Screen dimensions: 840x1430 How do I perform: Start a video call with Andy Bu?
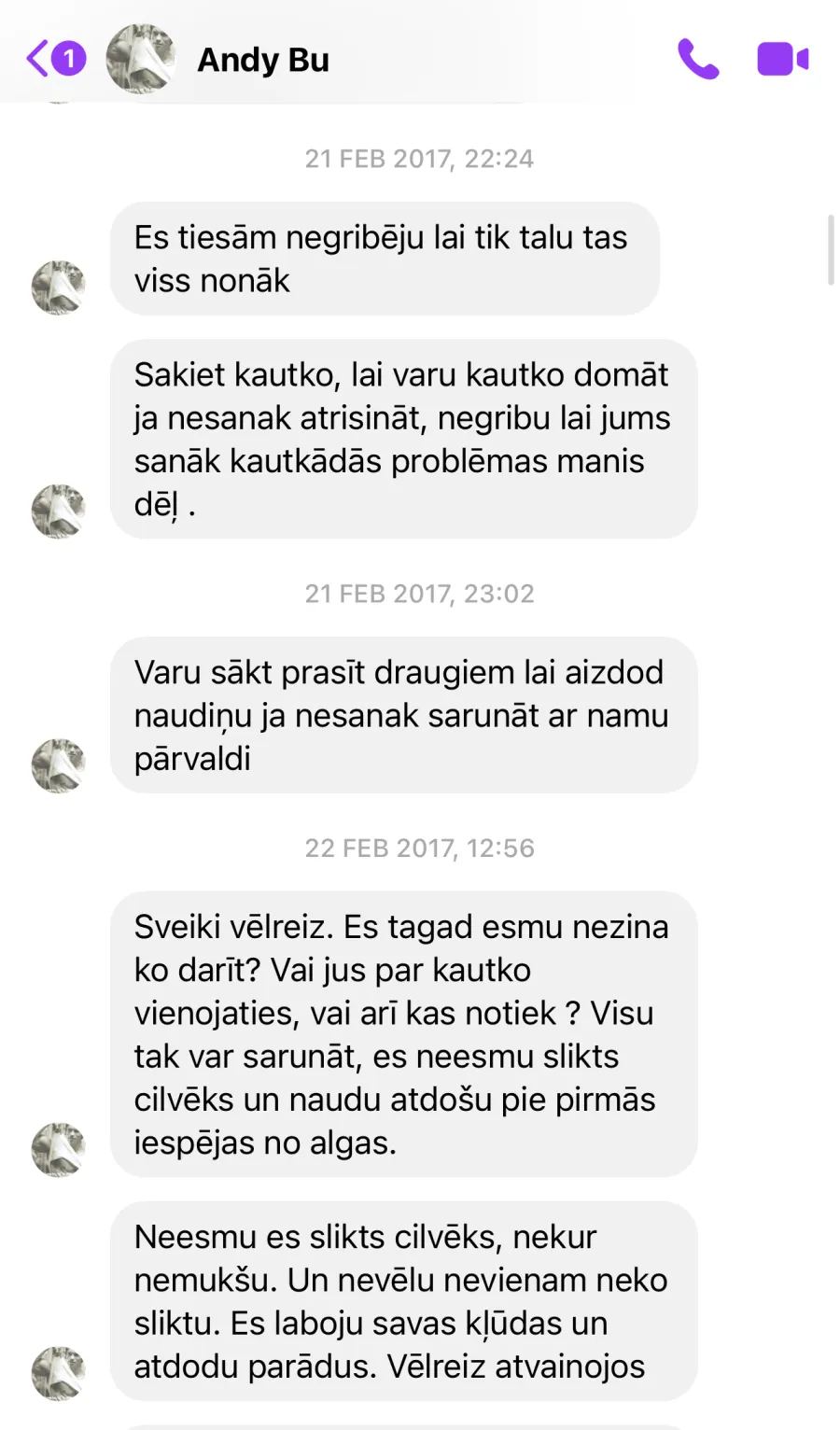click(x=782, y=59)
